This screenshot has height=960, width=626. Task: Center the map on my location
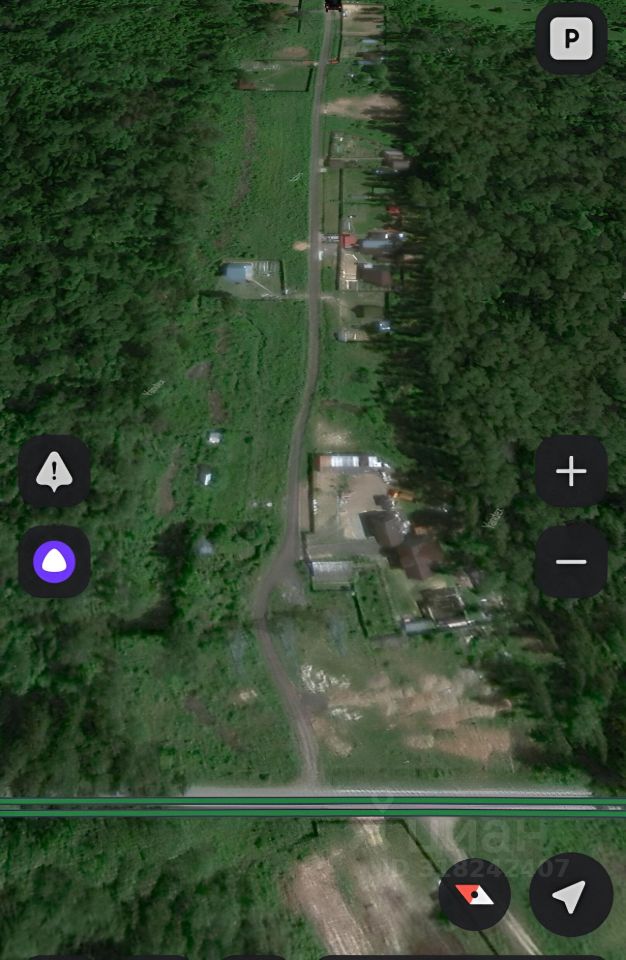571,895
